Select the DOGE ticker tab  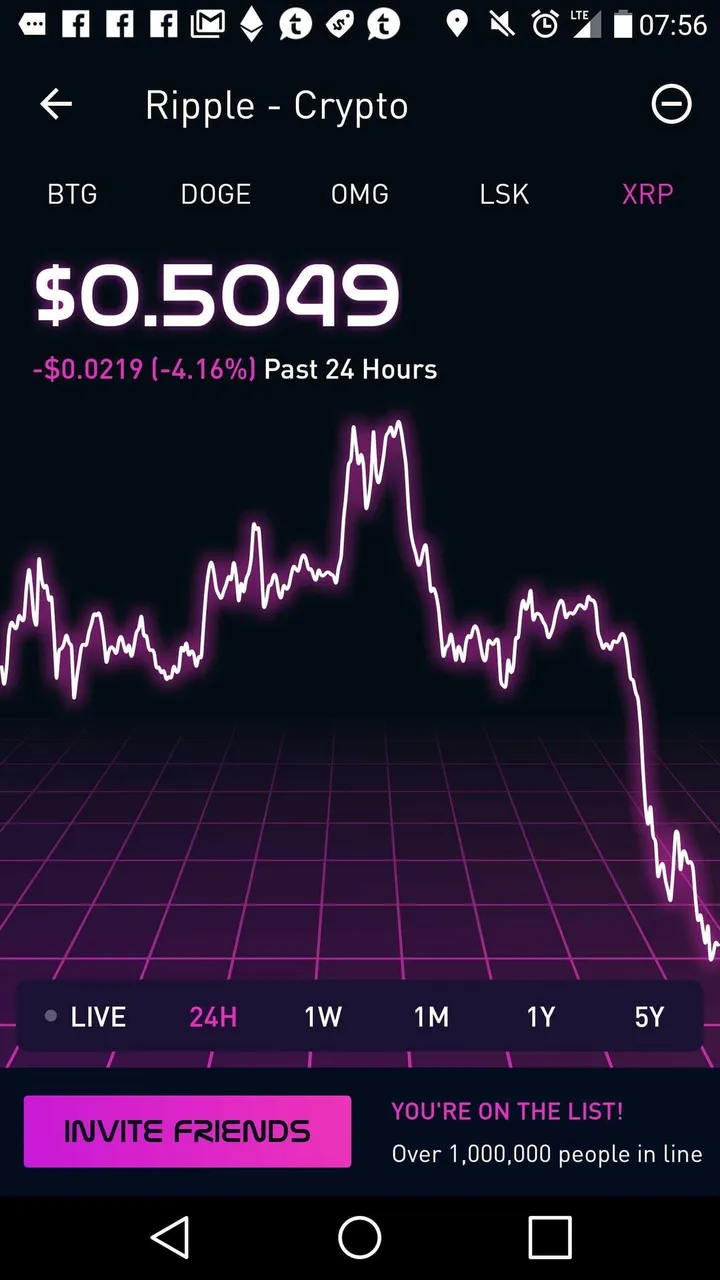215,194
